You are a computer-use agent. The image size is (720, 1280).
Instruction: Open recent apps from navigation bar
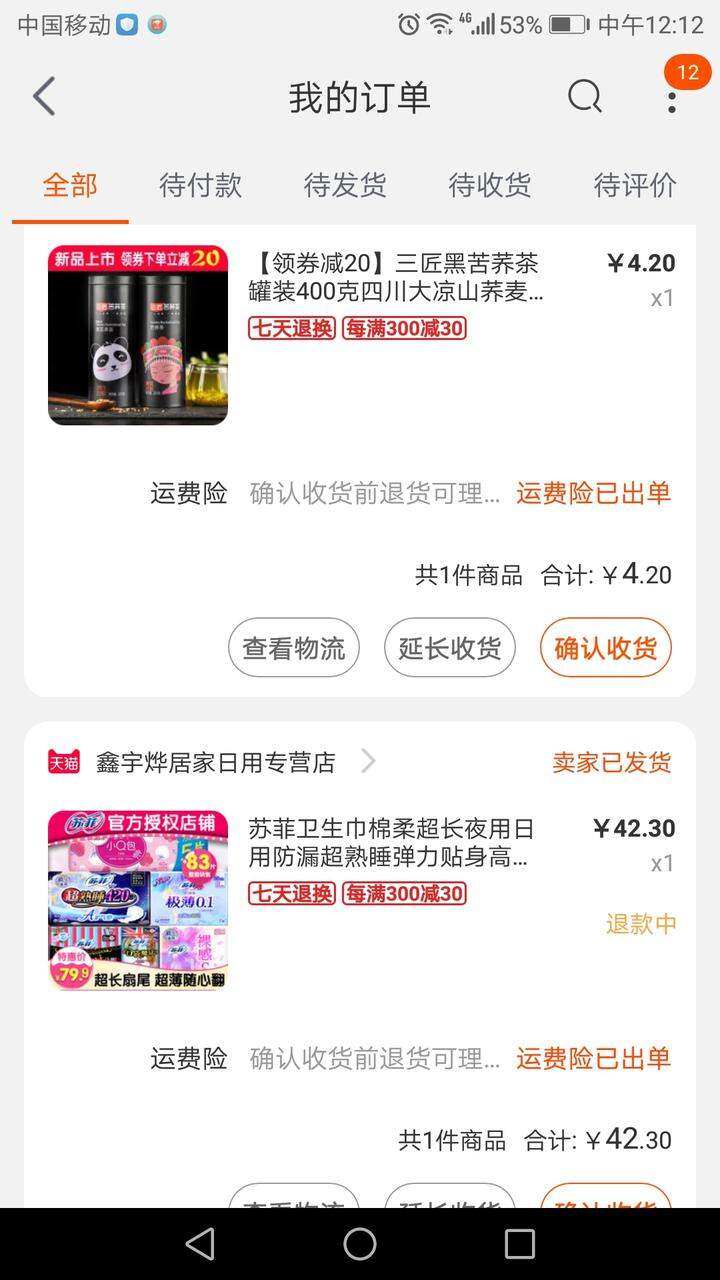[x=520, y=1244]
